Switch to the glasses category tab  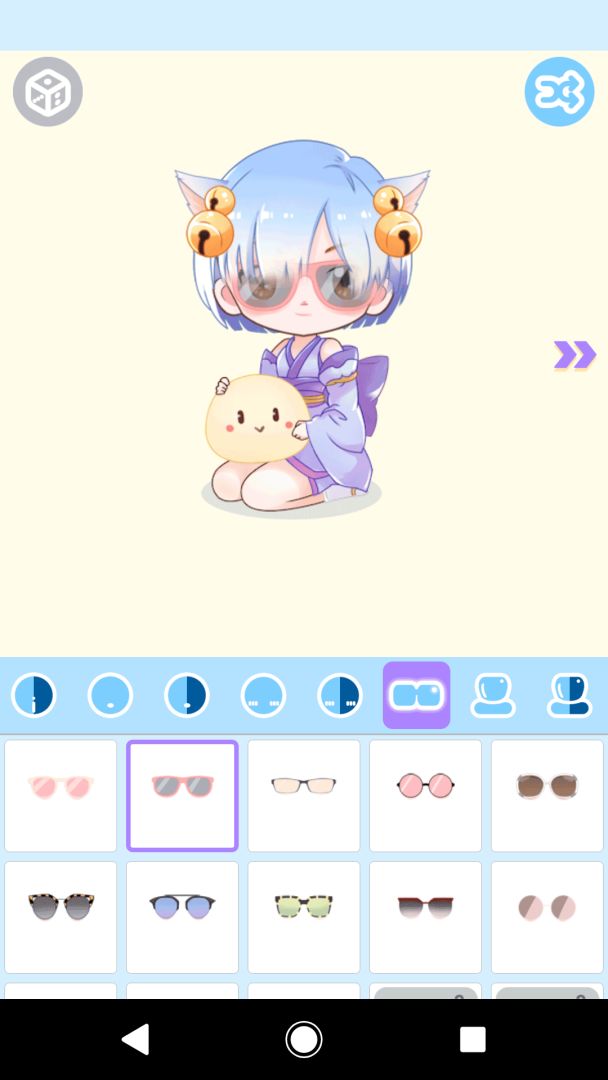click(x=416, y=695)
